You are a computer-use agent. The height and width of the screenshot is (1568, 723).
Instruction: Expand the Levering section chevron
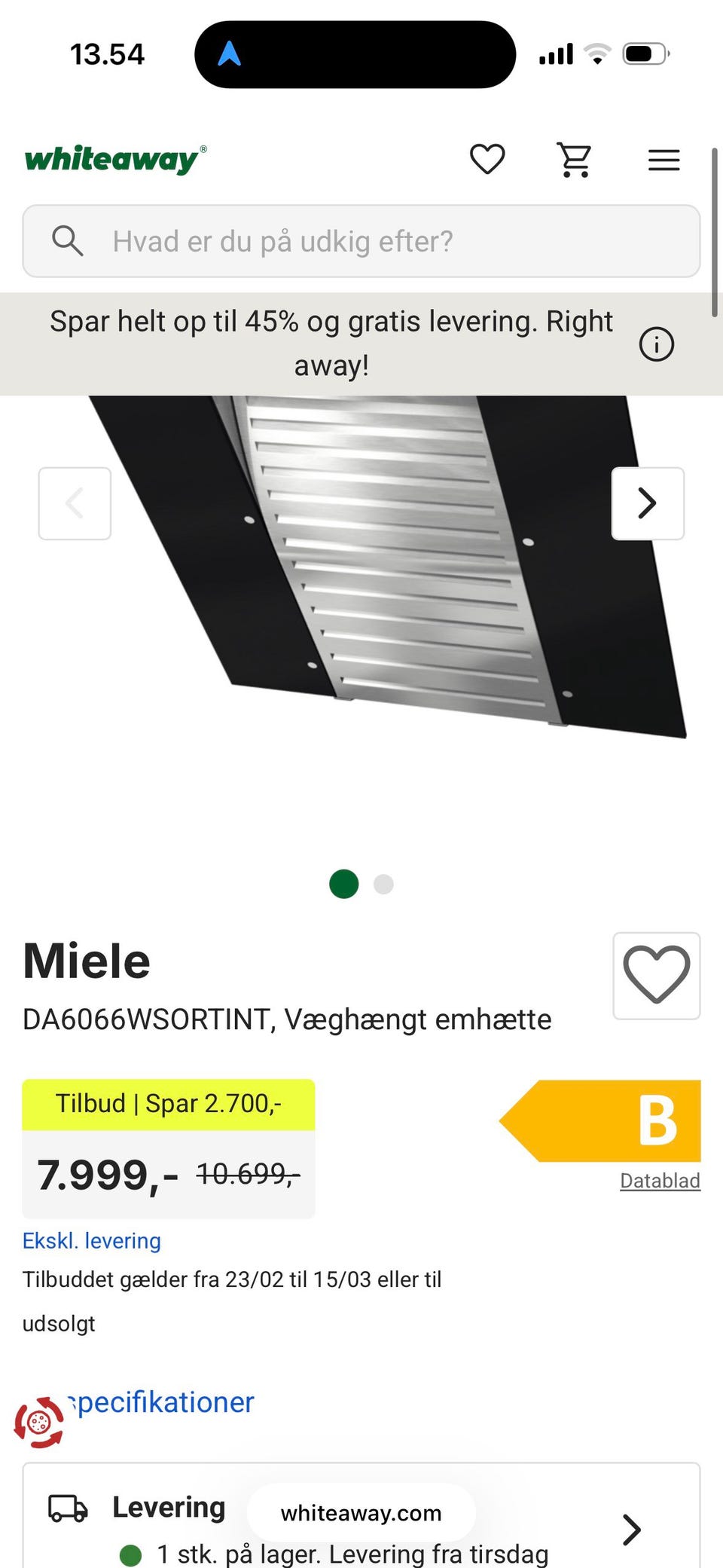631,1529
